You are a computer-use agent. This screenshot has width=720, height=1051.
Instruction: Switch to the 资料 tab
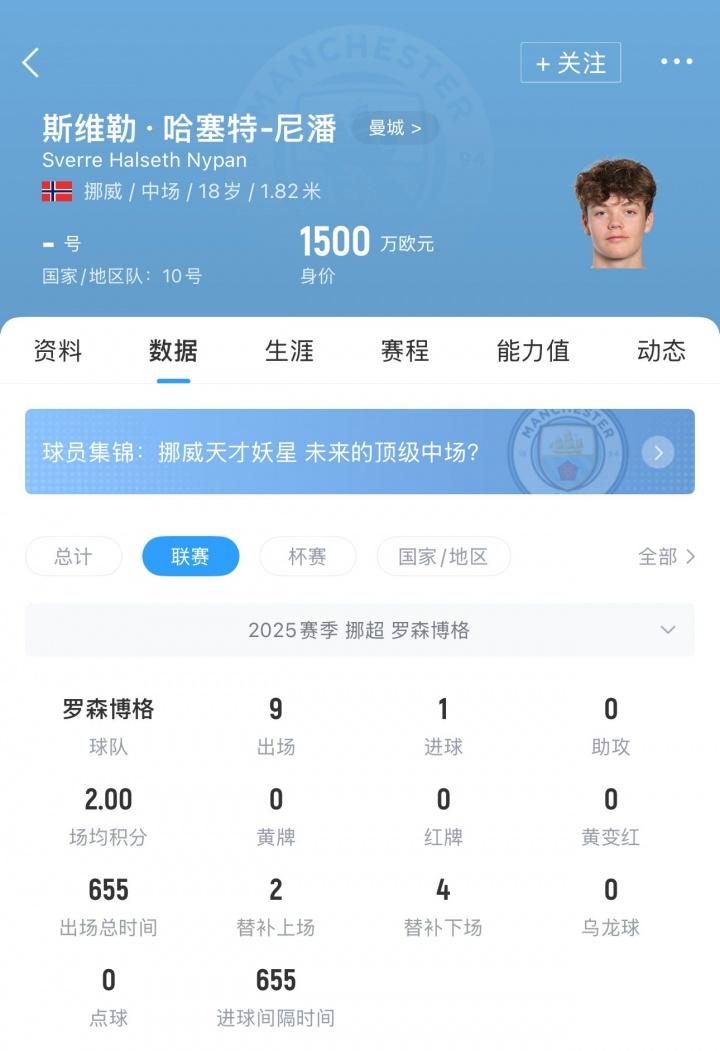tap(58, 351)
